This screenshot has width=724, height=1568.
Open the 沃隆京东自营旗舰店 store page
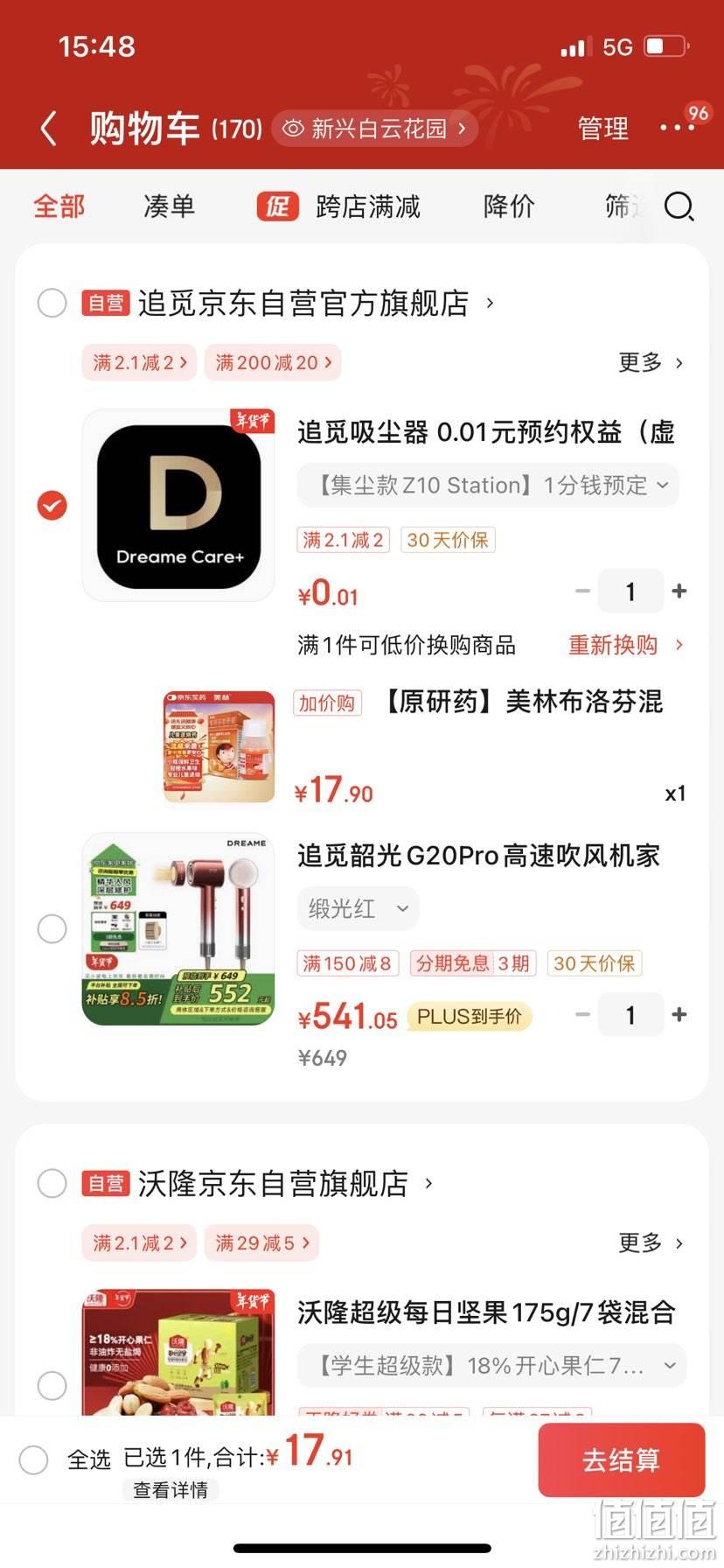[x=272, y=1184]
